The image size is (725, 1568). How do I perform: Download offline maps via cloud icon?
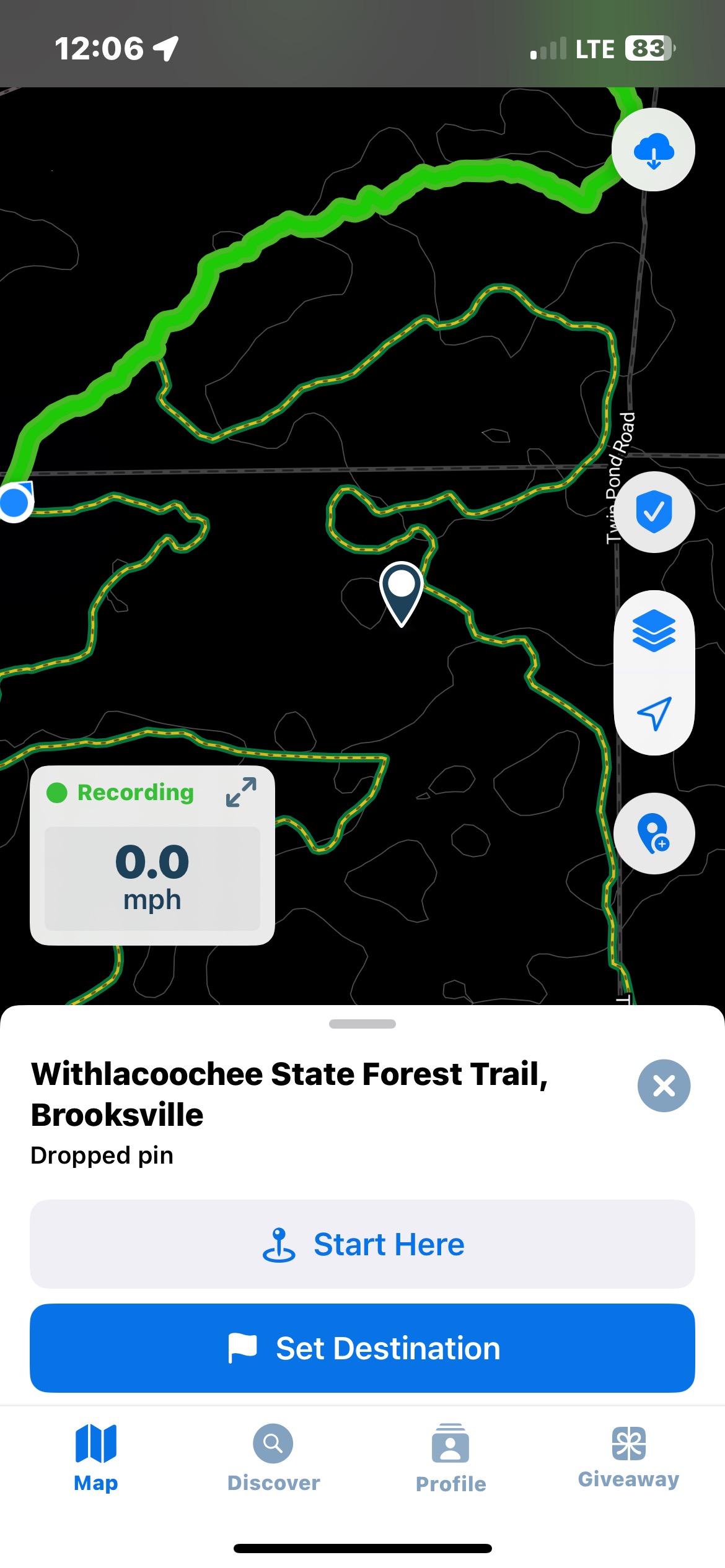pos(653,150)
